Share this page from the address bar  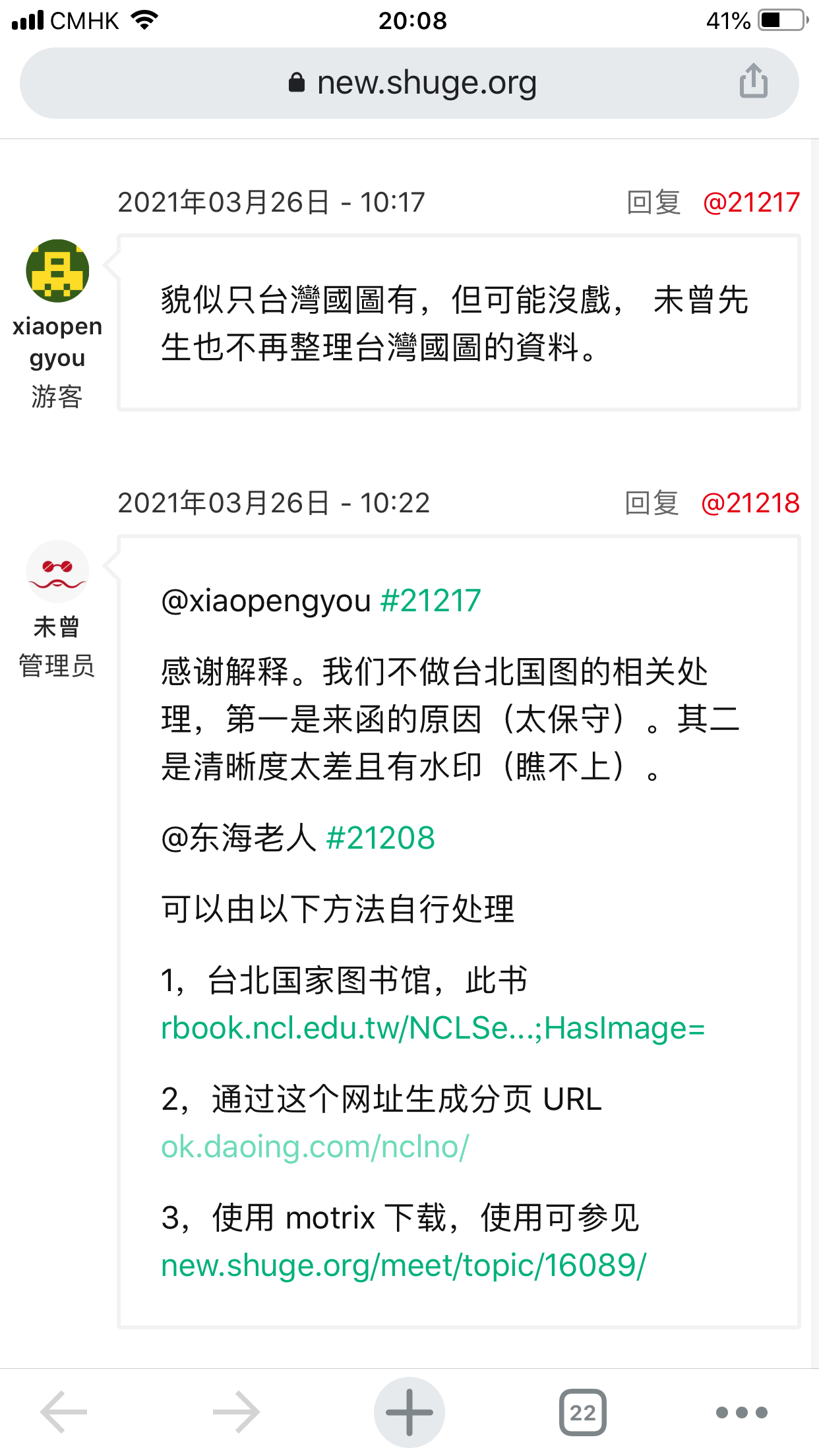click(x=753, y=82)
